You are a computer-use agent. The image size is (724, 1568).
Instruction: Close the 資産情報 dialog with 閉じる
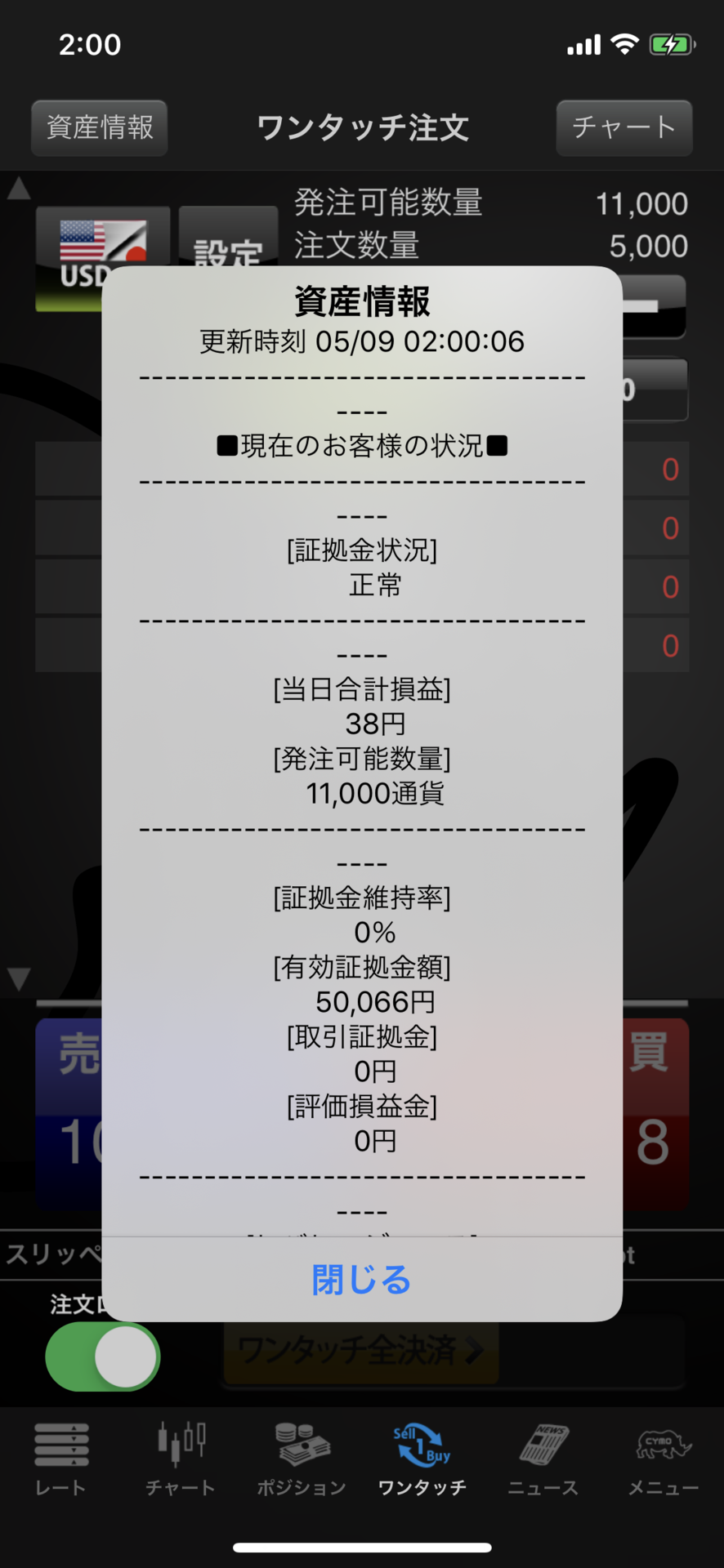coord(361,1280)
